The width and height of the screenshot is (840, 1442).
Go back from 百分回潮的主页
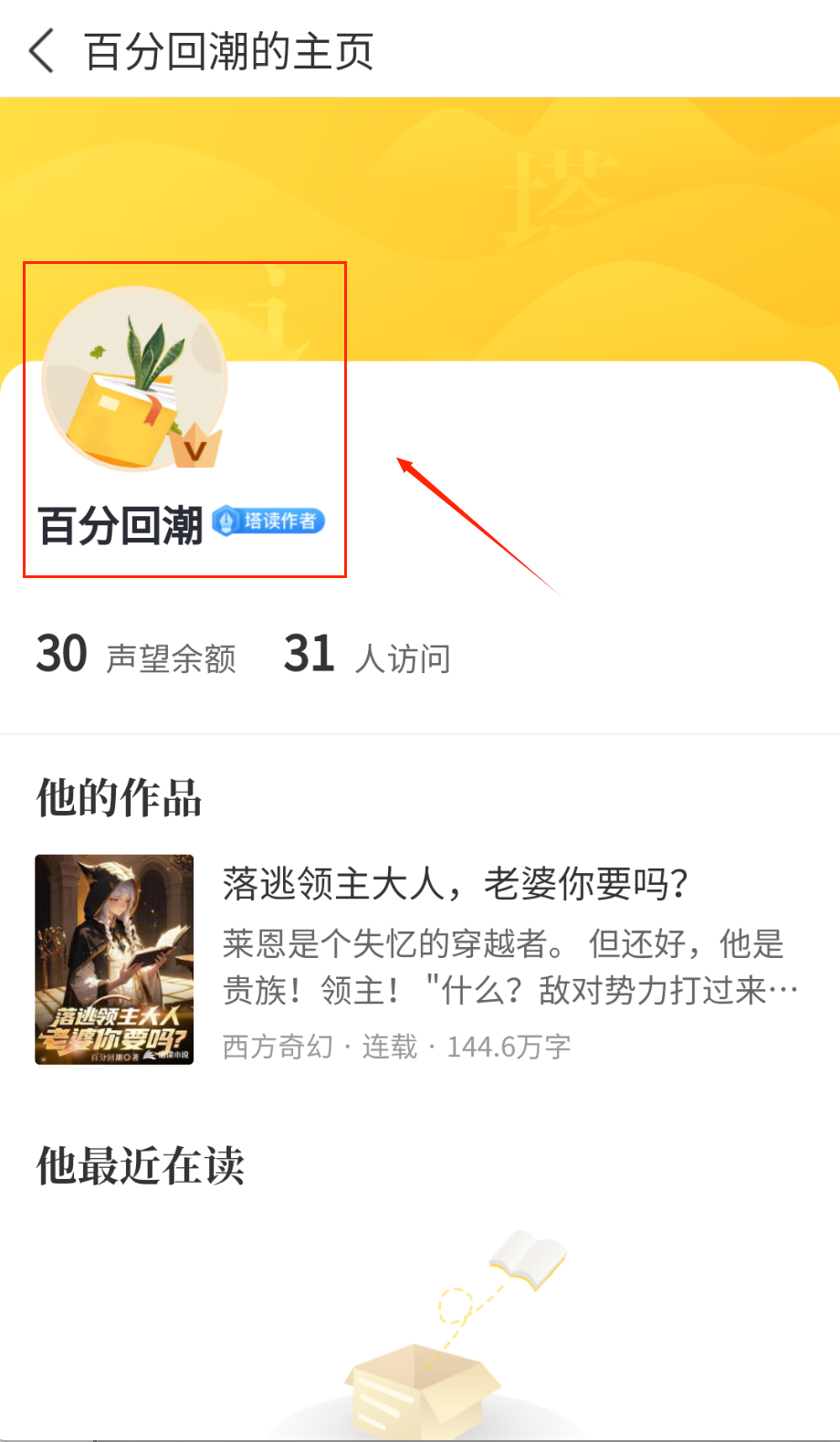point(42,50)
